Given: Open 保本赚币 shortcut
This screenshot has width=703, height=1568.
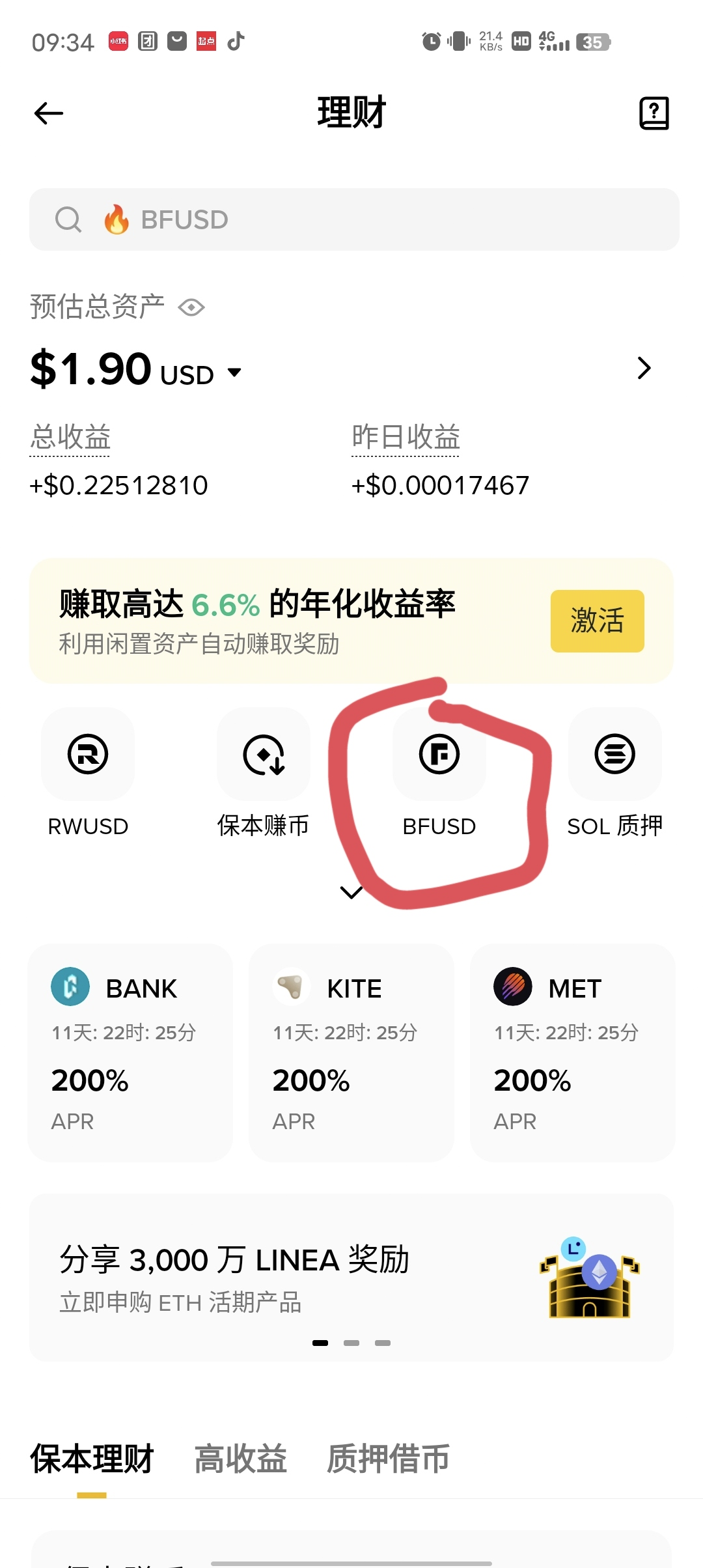Looking at the screenshot, I should click(x=264, y=755).
